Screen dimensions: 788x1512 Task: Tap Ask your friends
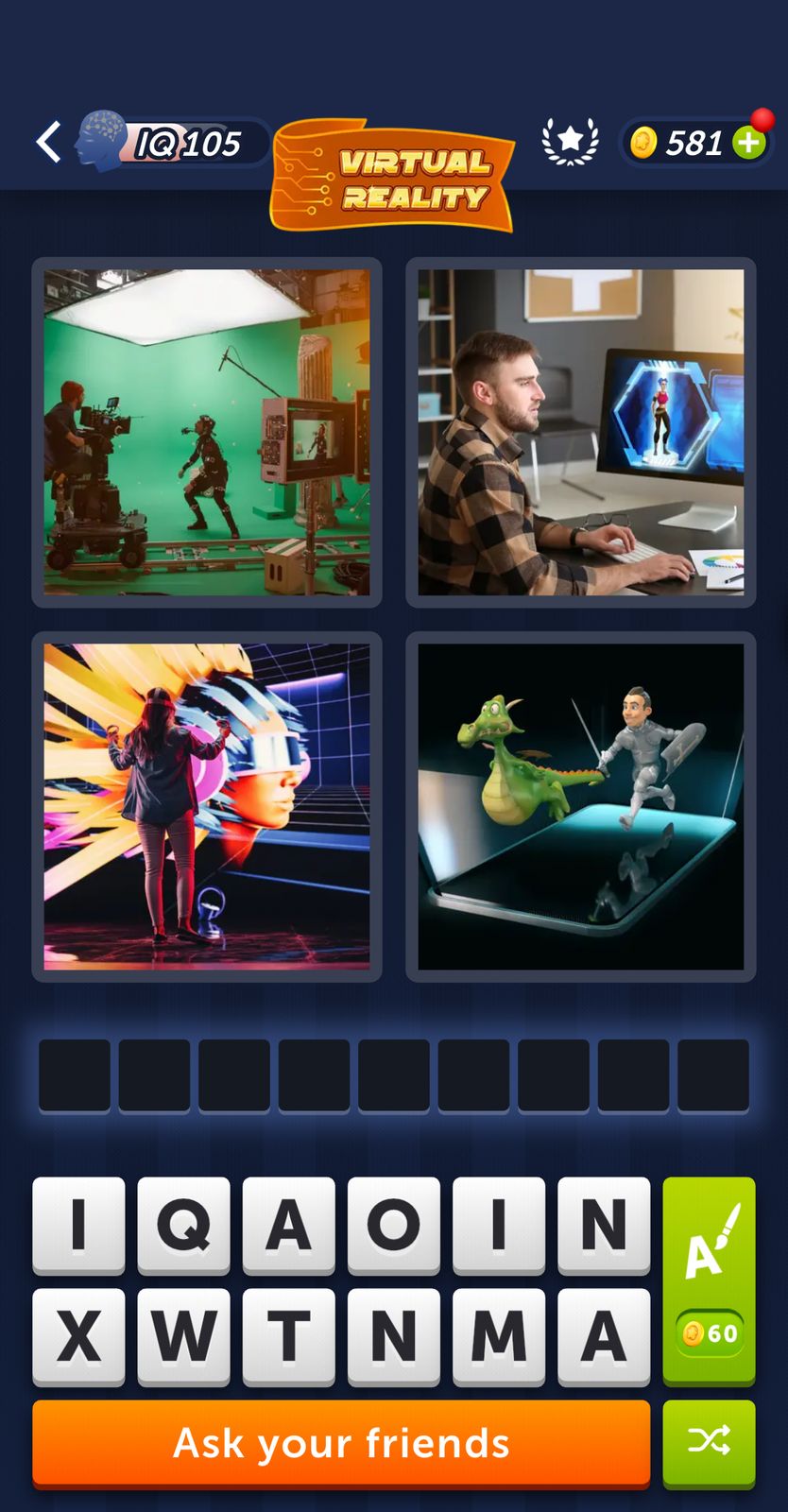pos(341,1443)
